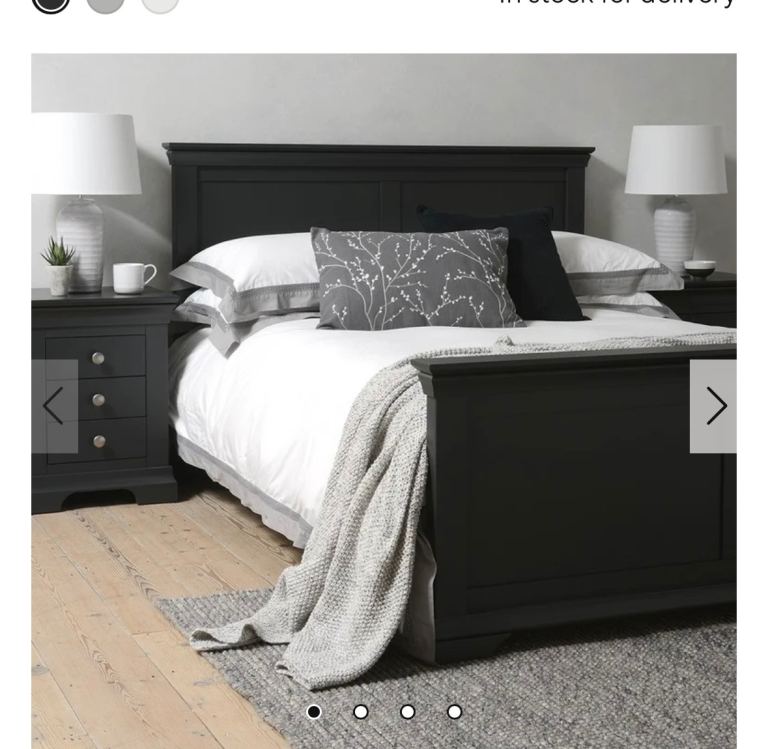This screenshot has height=749, width=768.
Task: Show the next product image
Action: click(713, 406)
